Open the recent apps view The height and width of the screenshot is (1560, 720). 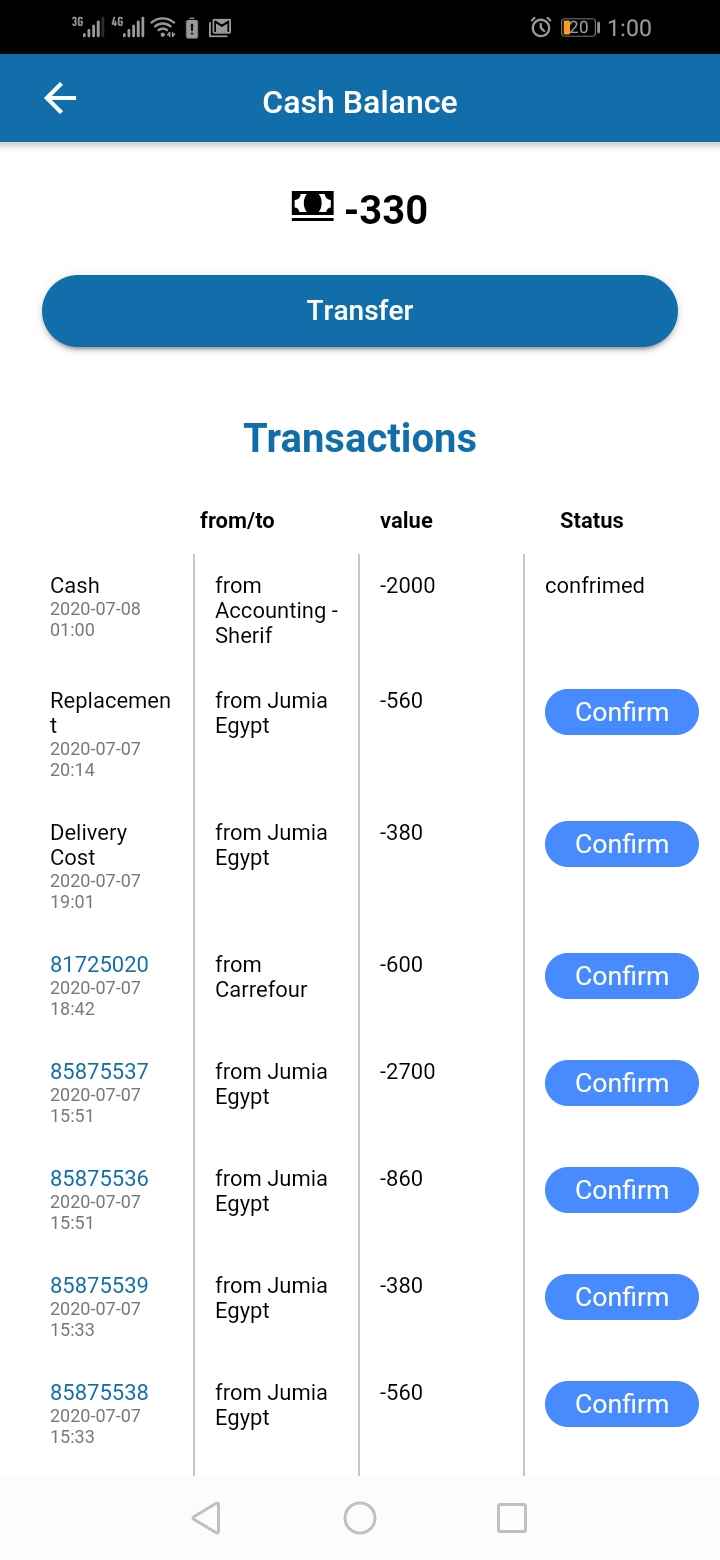tap(512, 1518)
